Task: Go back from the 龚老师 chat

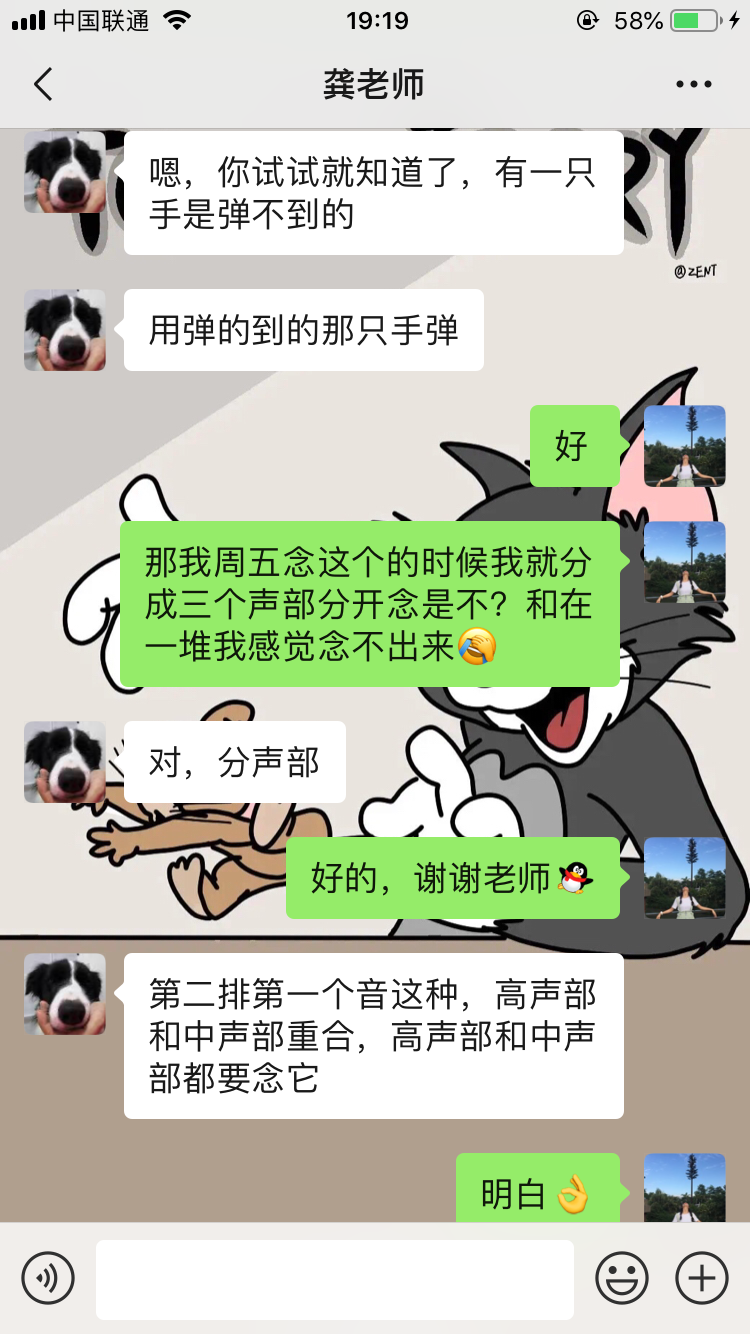Action: pyautogui.click(x=43, y=84)
